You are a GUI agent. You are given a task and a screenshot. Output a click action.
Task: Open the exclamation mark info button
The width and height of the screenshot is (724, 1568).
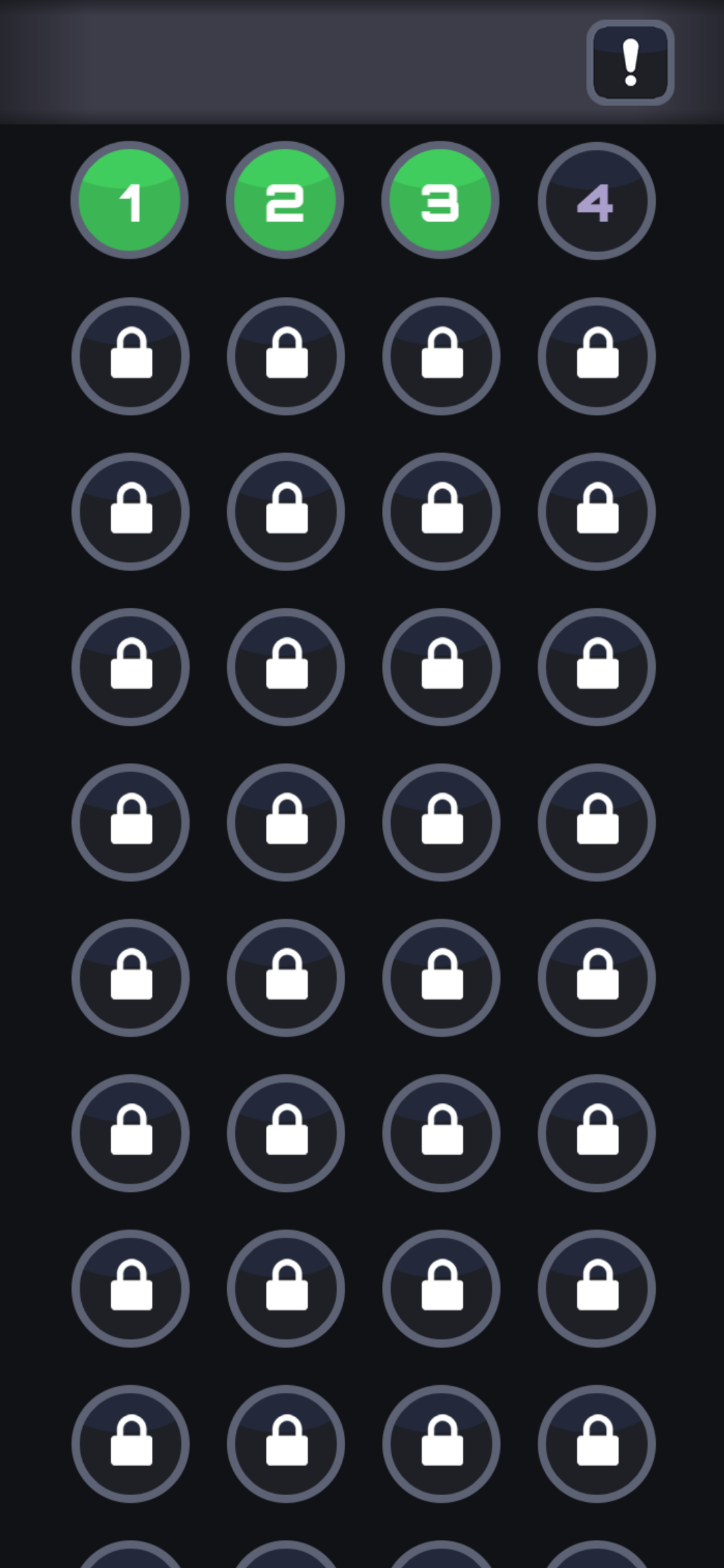tap(630, 62)
